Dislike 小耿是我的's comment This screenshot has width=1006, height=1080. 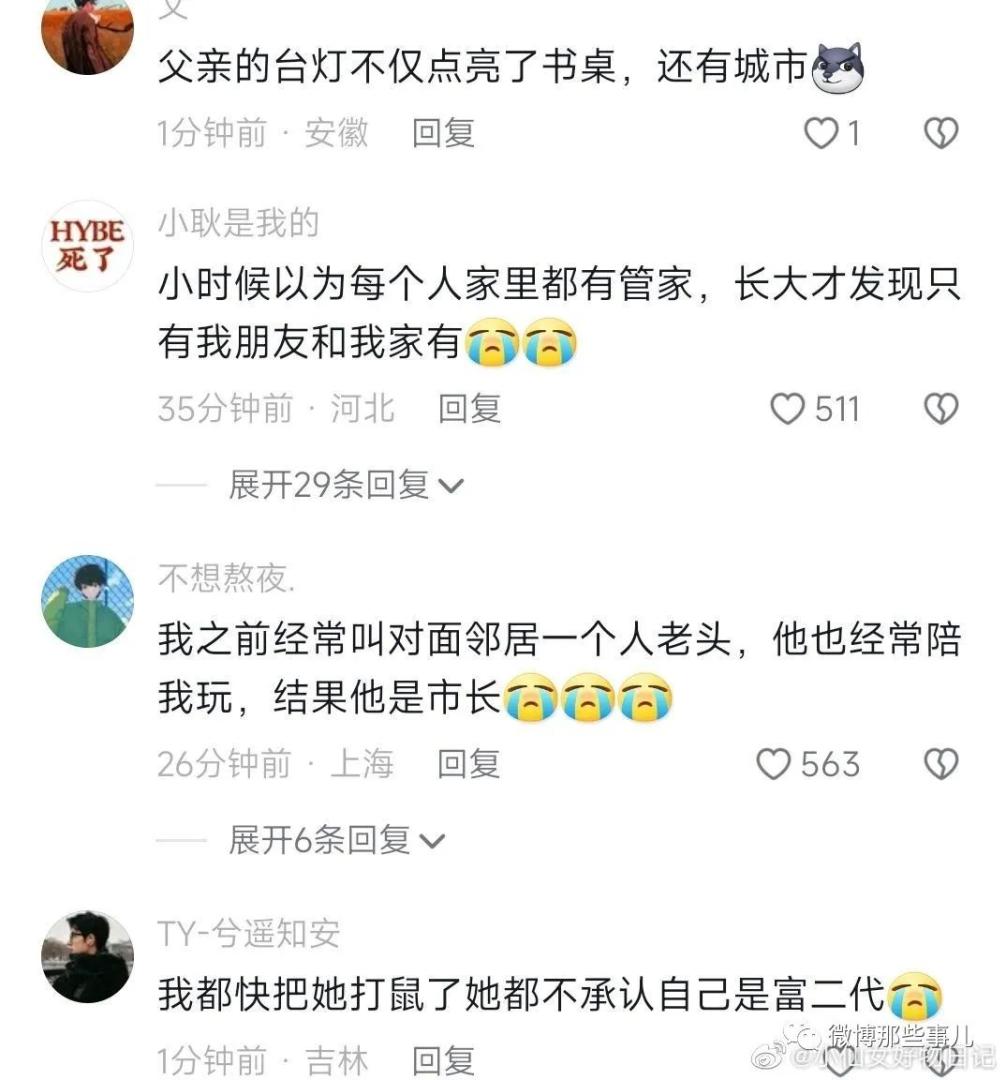point(940,408)
